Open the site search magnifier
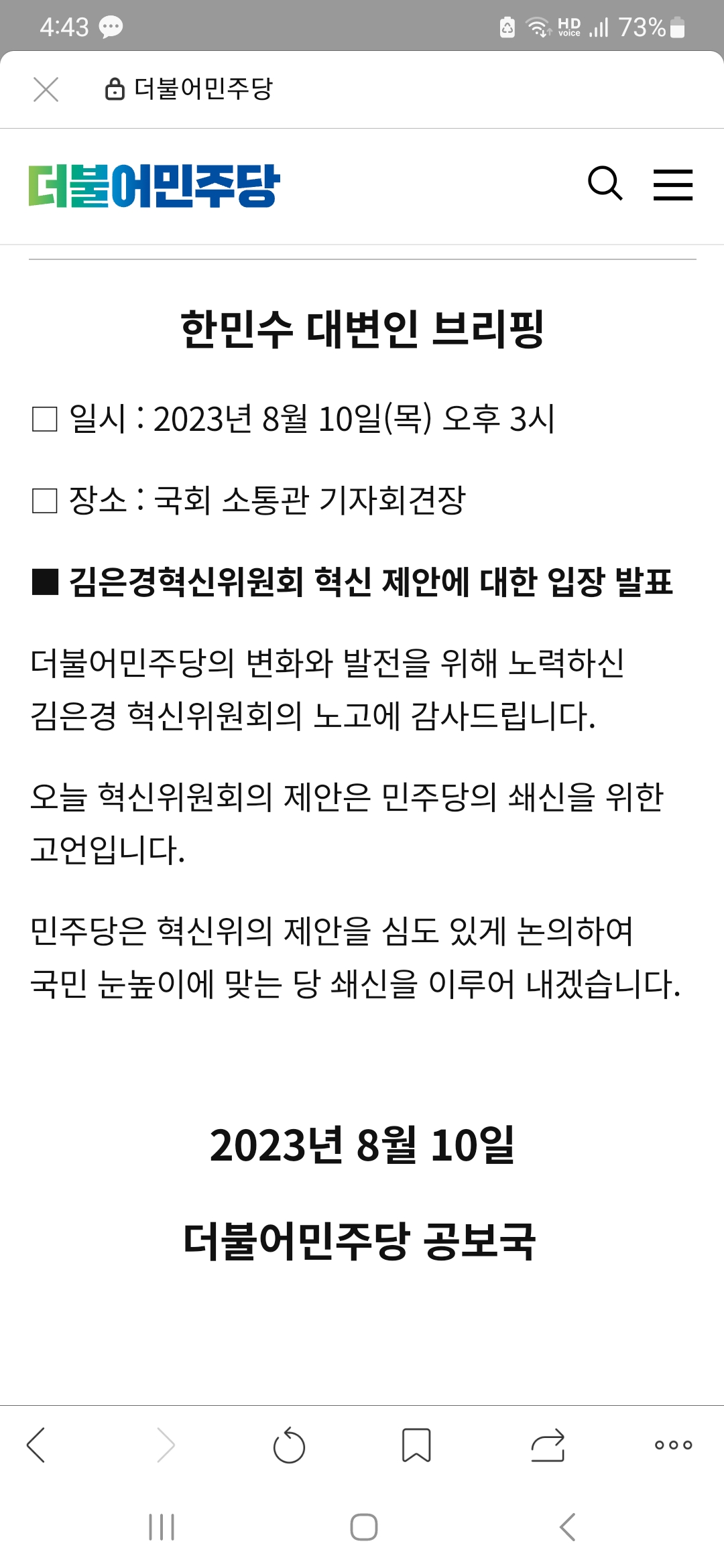This screenshot has height=1568, width=724. pos(605,184)
